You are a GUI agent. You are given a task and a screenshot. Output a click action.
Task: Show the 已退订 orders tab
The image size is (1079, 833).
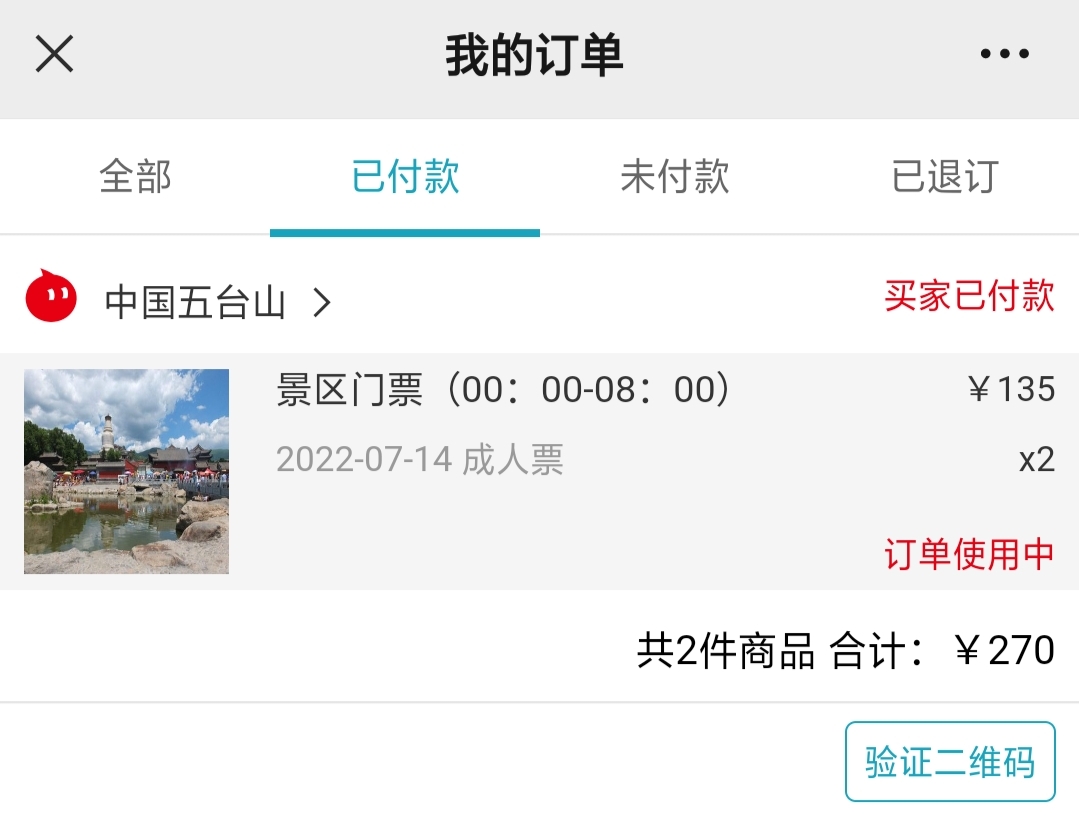tap(944, 177)
